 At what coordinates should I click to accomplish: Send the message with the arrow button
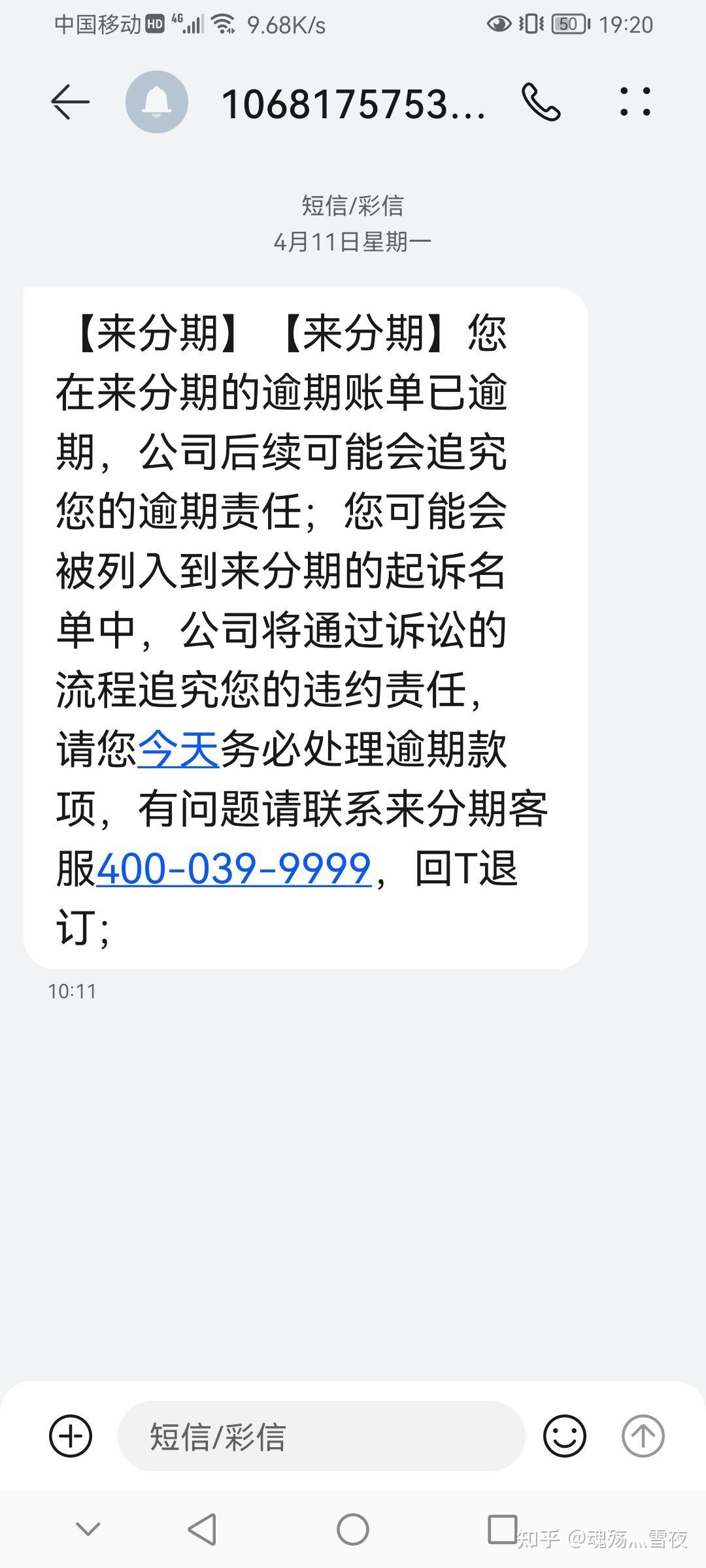643,1436
